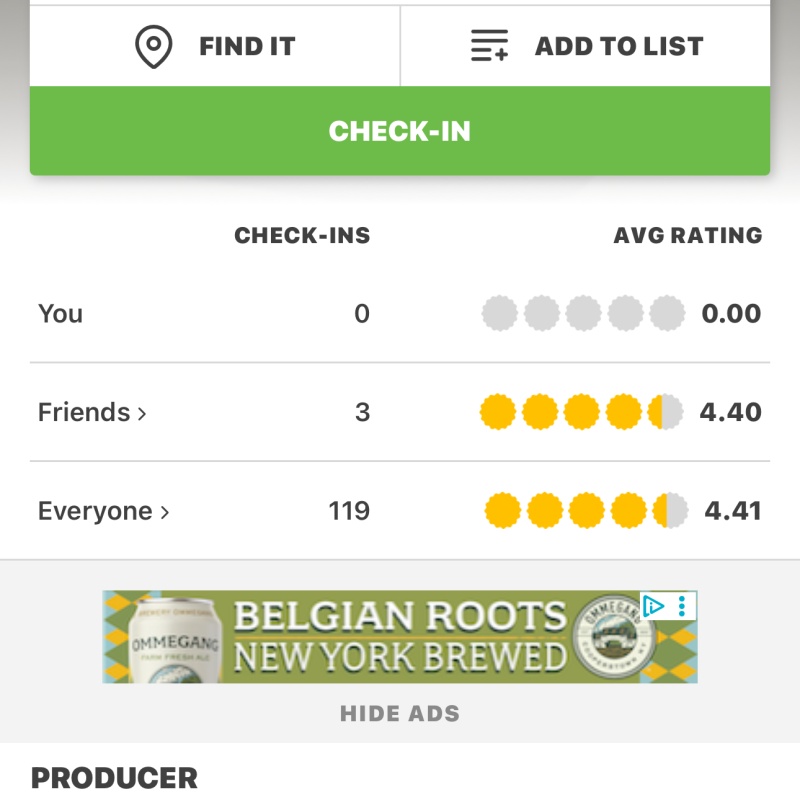Check in this beer
Screen dimensions: 800x800
coord(400,131)
